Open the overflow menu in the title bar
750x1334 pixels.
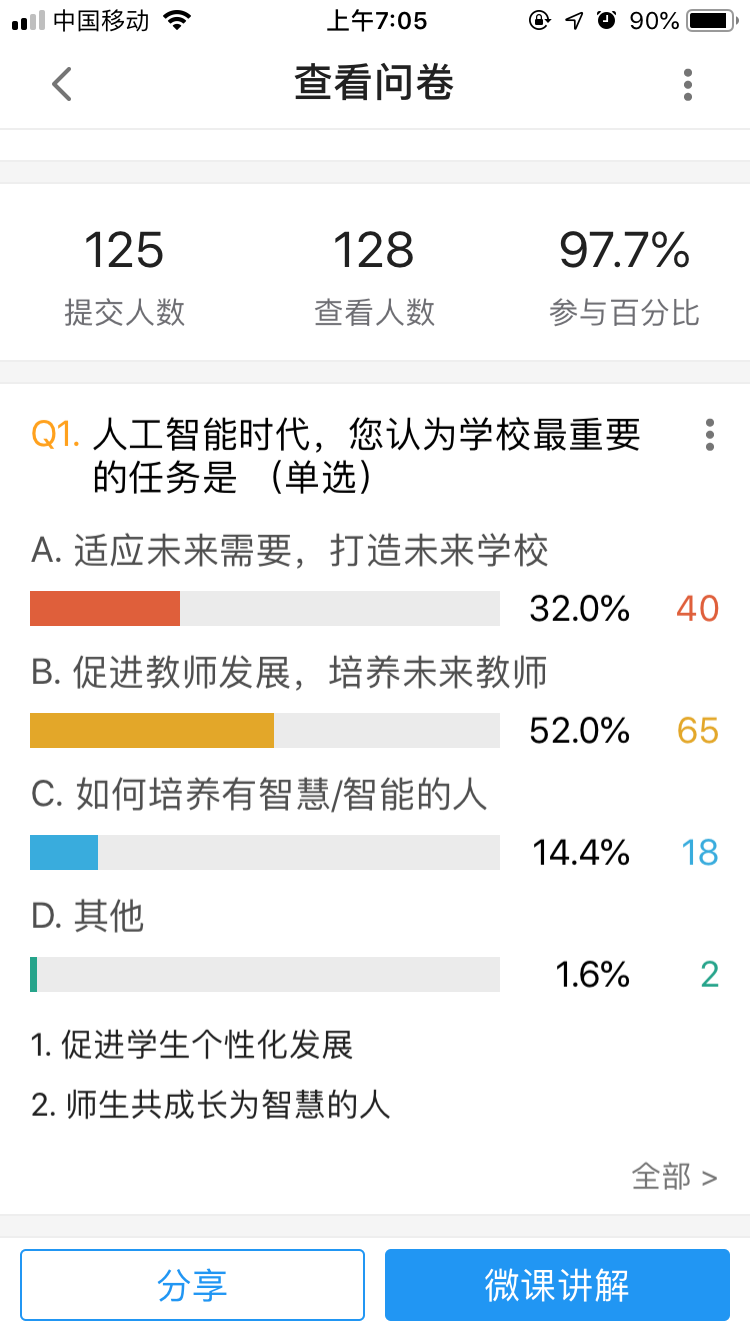(688, 85)
